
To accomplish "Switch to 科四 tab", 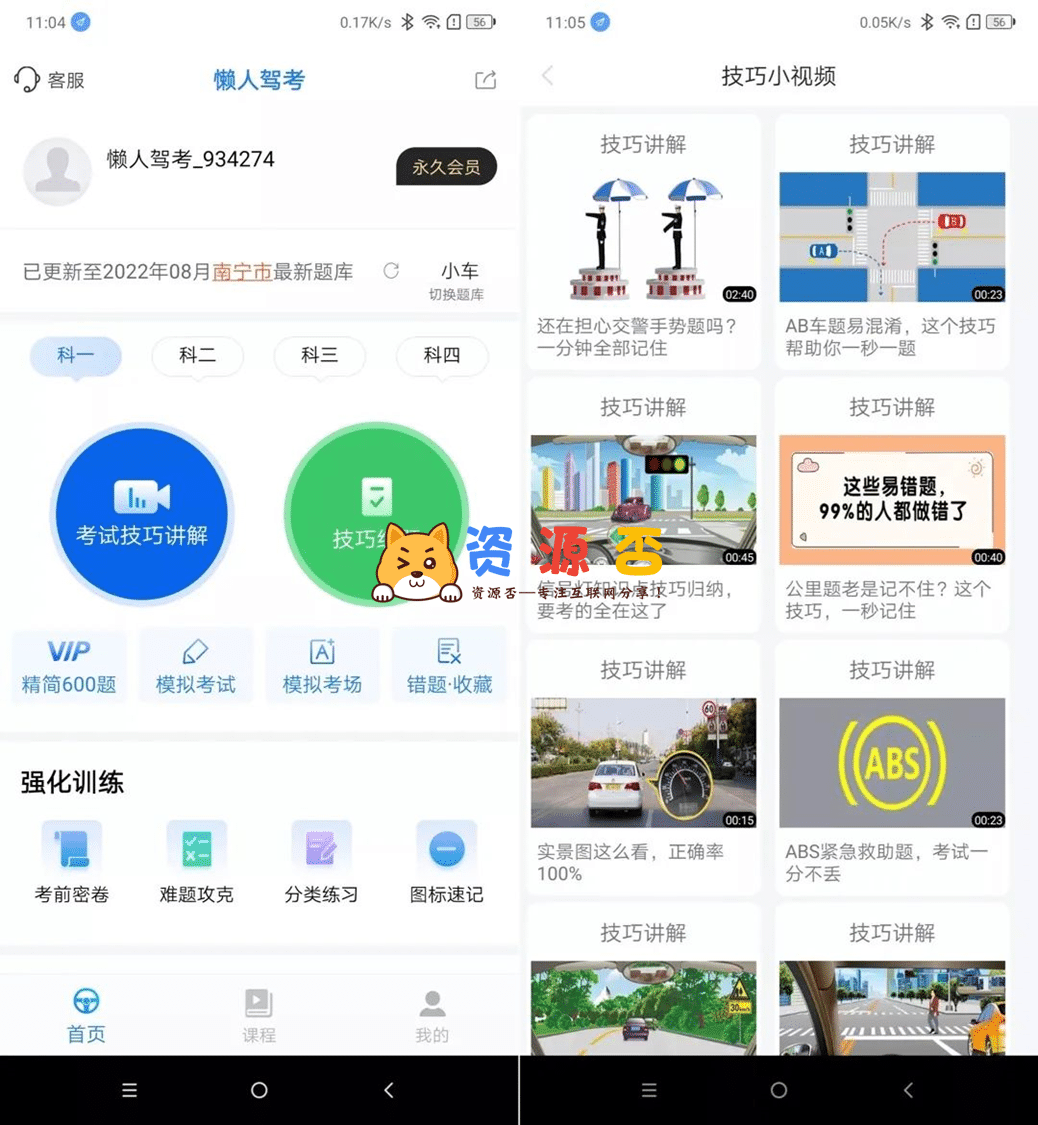I will 441,355.
